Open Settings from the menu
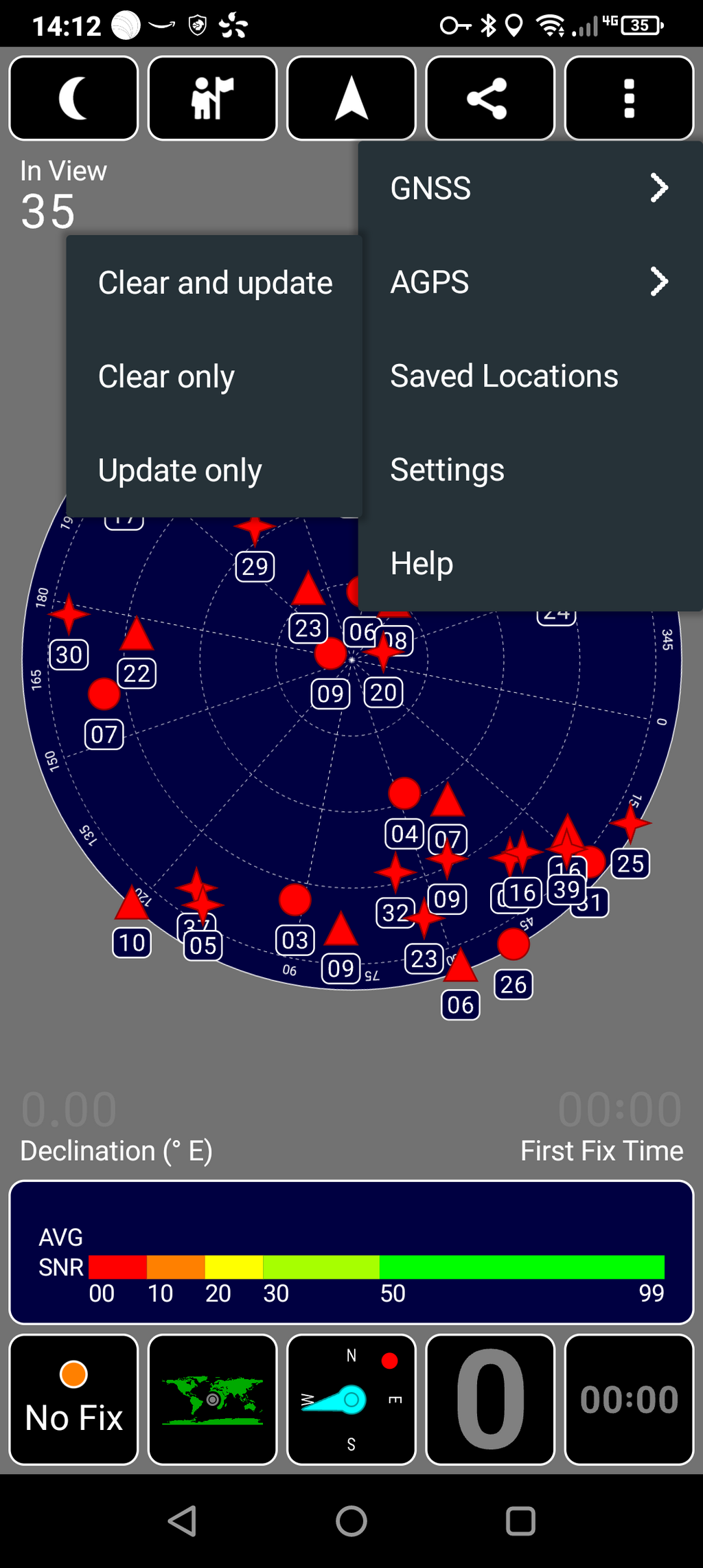This screenshot has height=1568, width=703. (530, 470)
